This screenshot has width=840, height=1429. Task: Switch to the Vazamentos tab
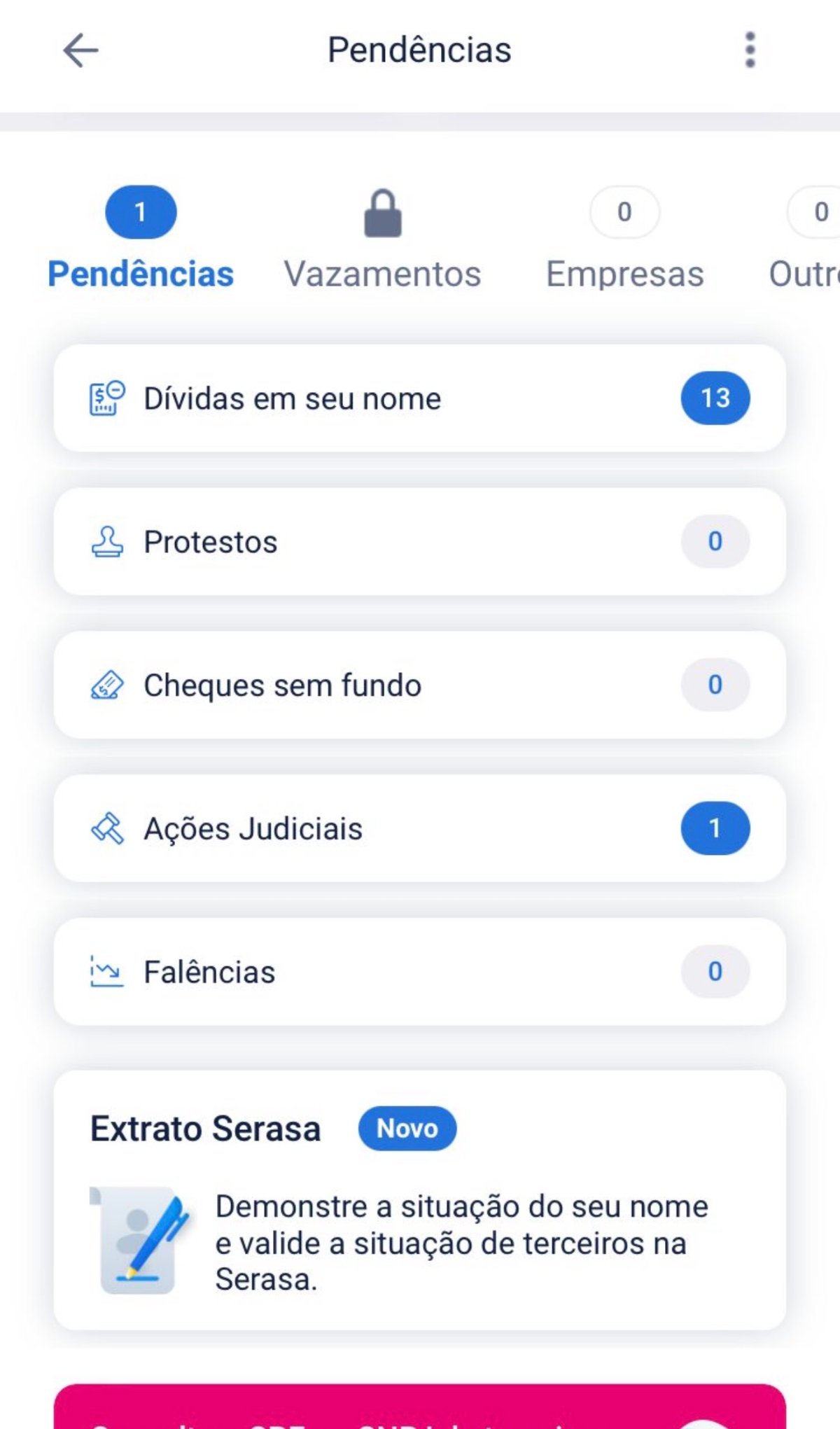384,273
